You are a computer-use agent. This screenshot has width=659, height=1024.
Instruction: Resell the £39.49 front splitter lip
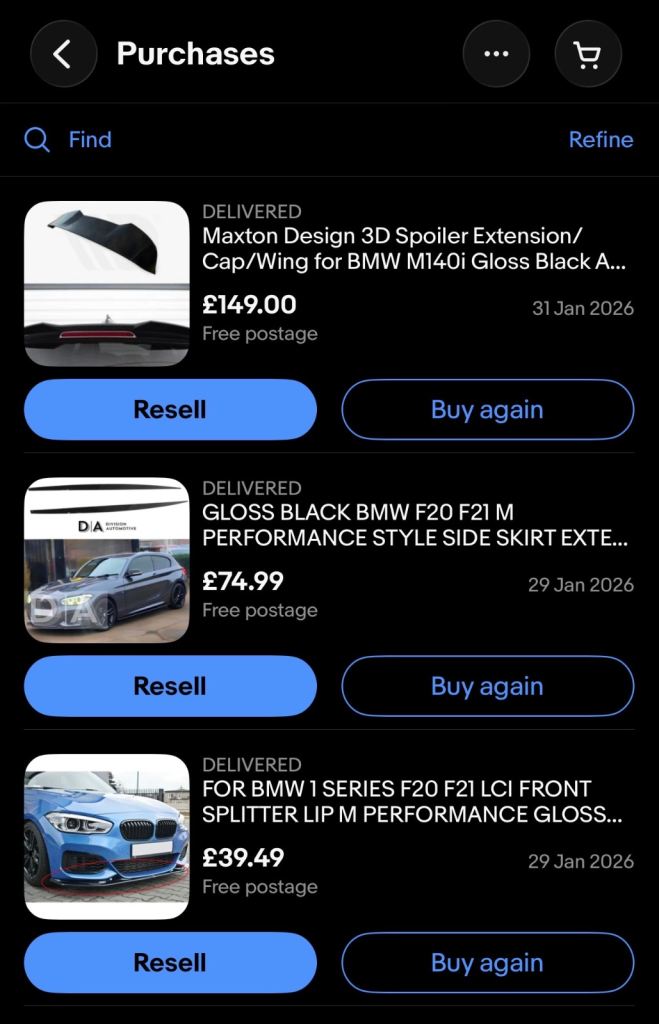click(x=170, y=963)
